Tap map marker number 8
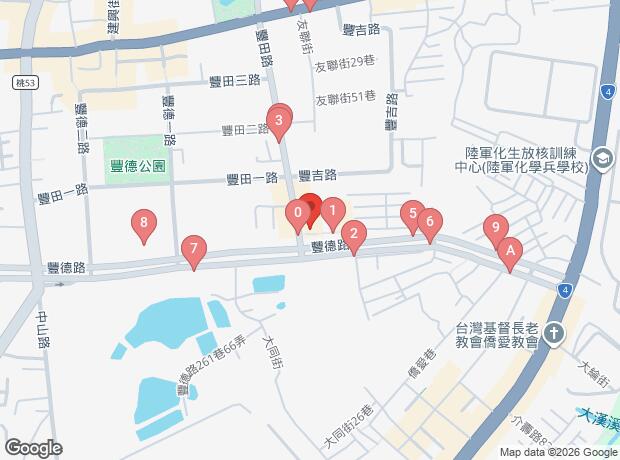 pos(145,223)
